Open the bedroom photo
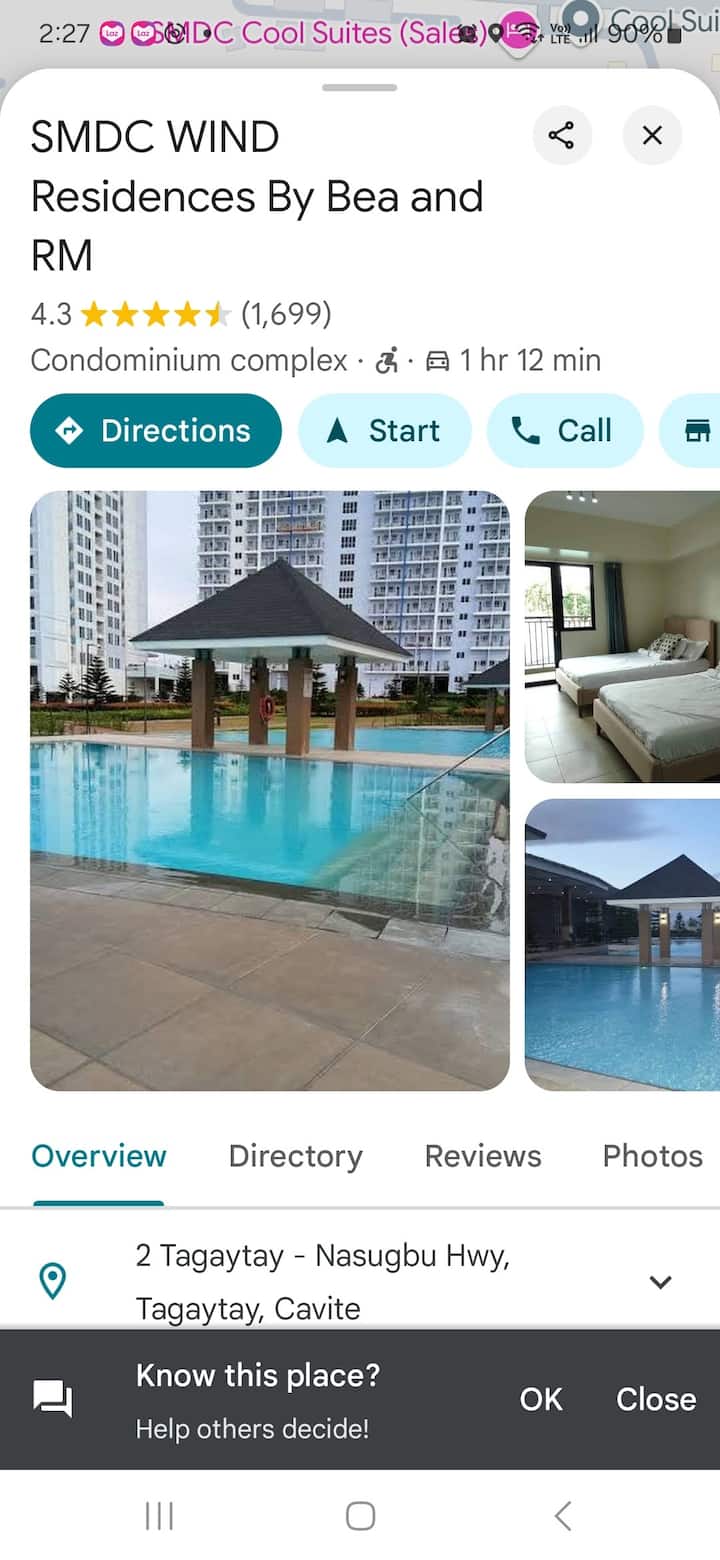720x1560 pixels. (x=622, y=636)
